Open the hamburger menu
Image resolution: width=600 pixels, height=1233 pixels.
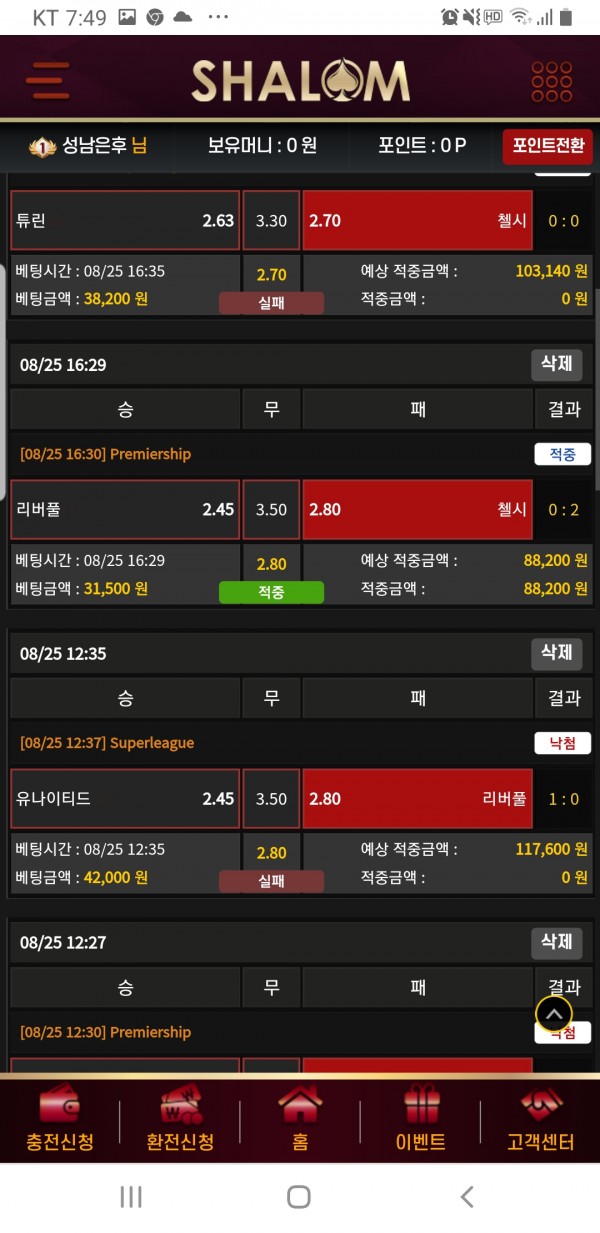(48, 80)
